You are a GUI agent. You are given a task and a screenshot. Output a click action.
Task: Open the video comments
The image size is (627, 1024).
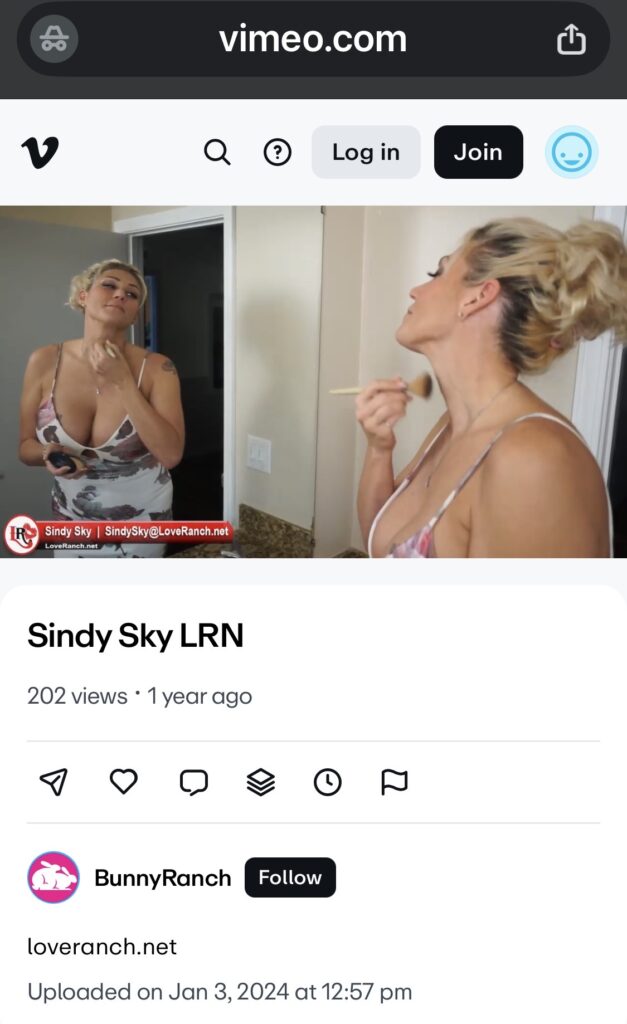coord(193,782)
